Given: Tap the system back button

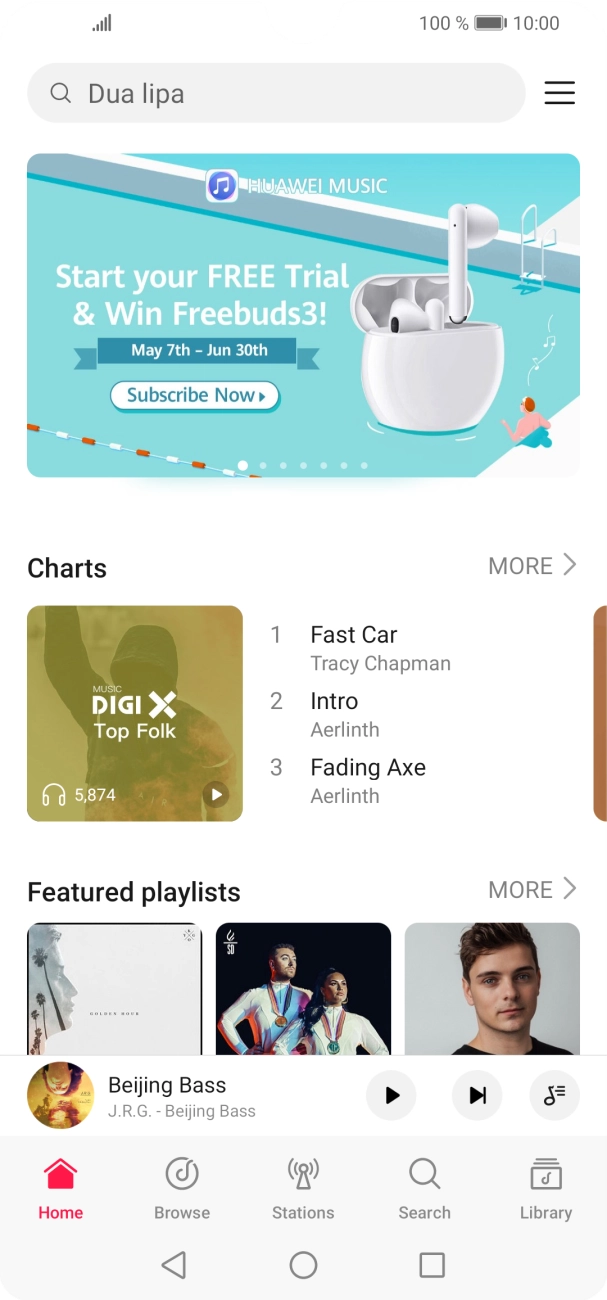Looking at the screenshot, I should coord(174,1265).
